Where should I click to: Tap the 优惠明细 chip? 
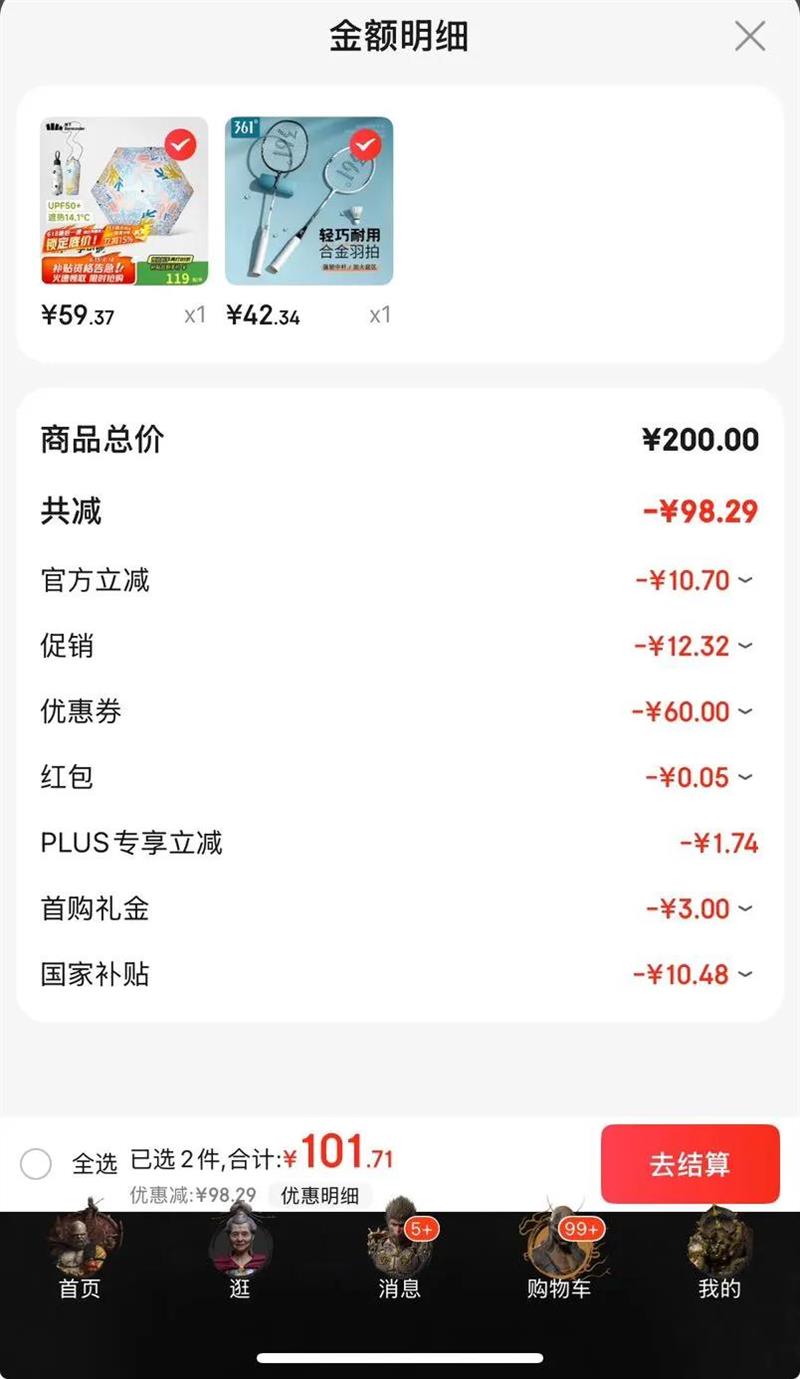(x=320, y=1195)
